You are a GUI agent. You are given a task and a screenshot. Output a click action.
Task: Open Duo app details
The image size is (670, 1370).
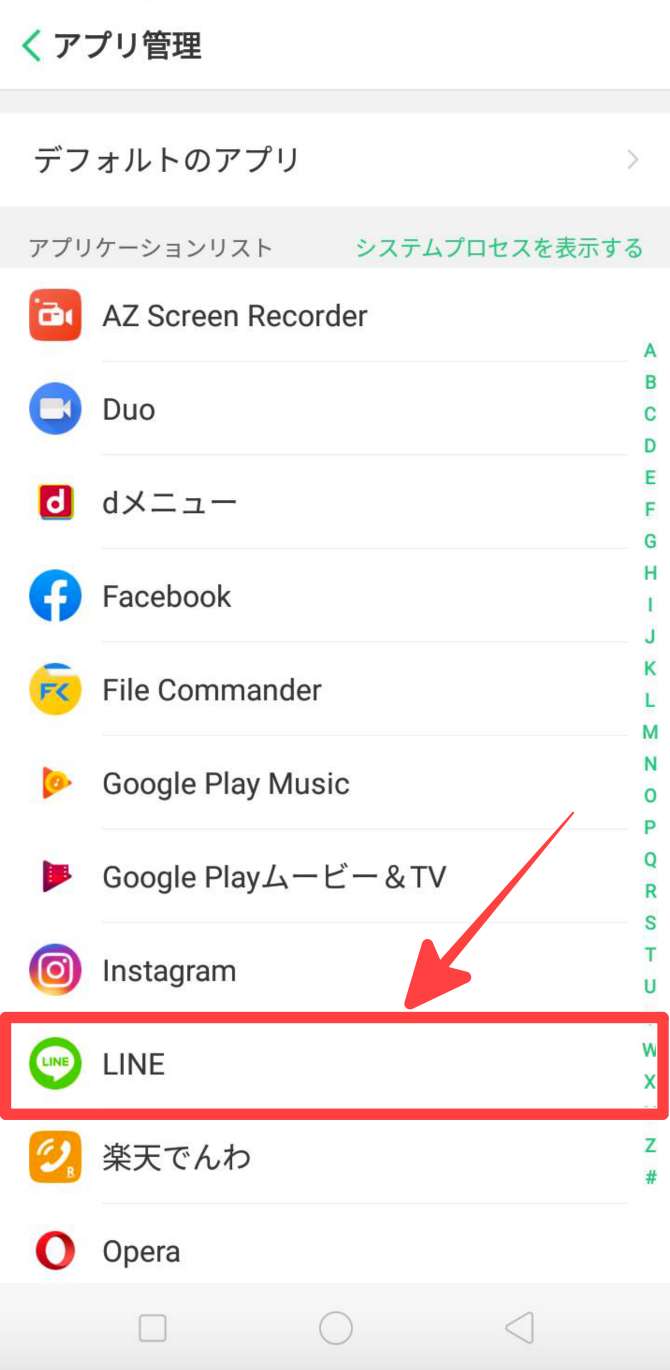coord(129,409)
